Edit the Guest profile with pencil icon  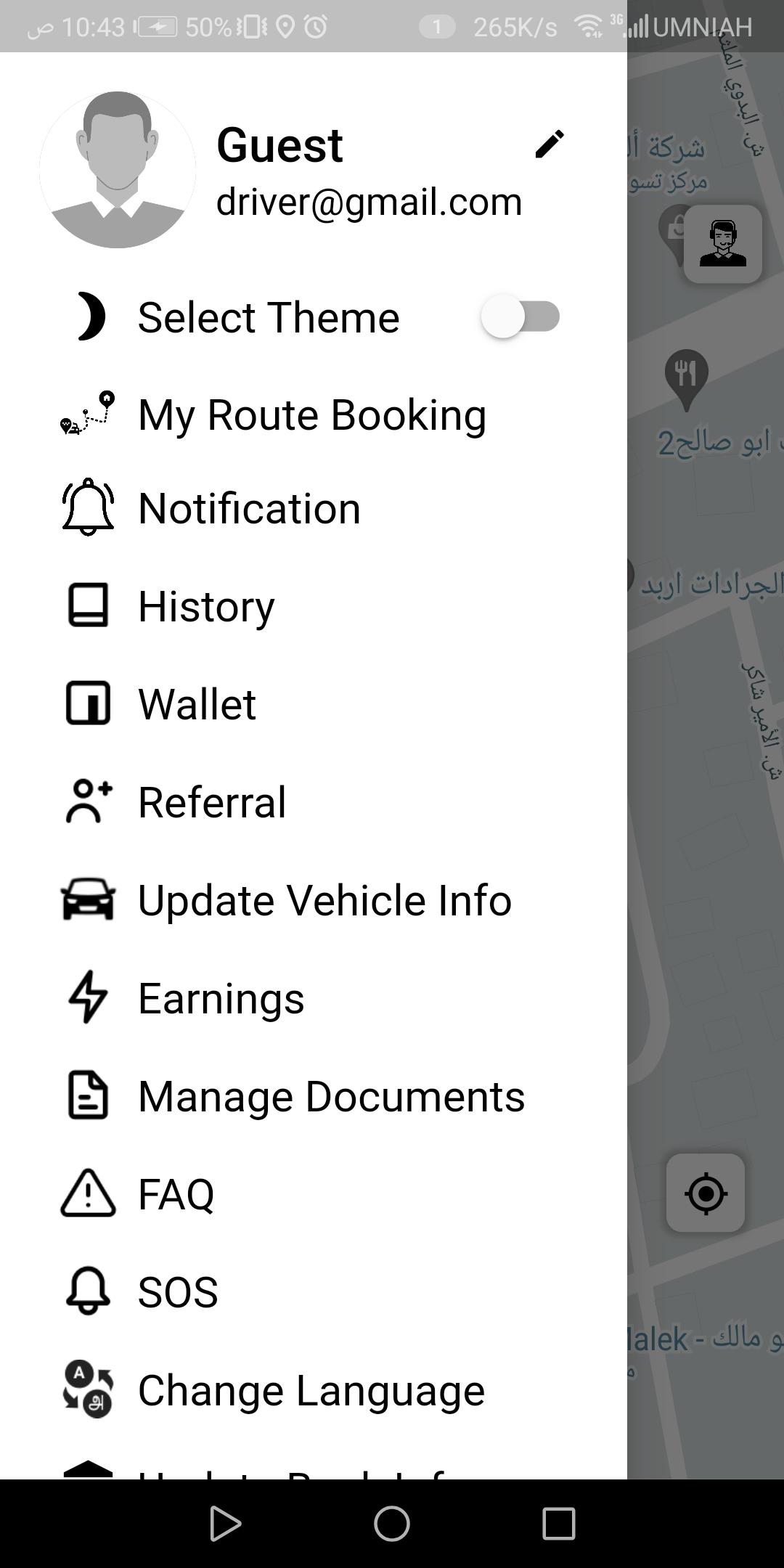(x=550, y=144)
